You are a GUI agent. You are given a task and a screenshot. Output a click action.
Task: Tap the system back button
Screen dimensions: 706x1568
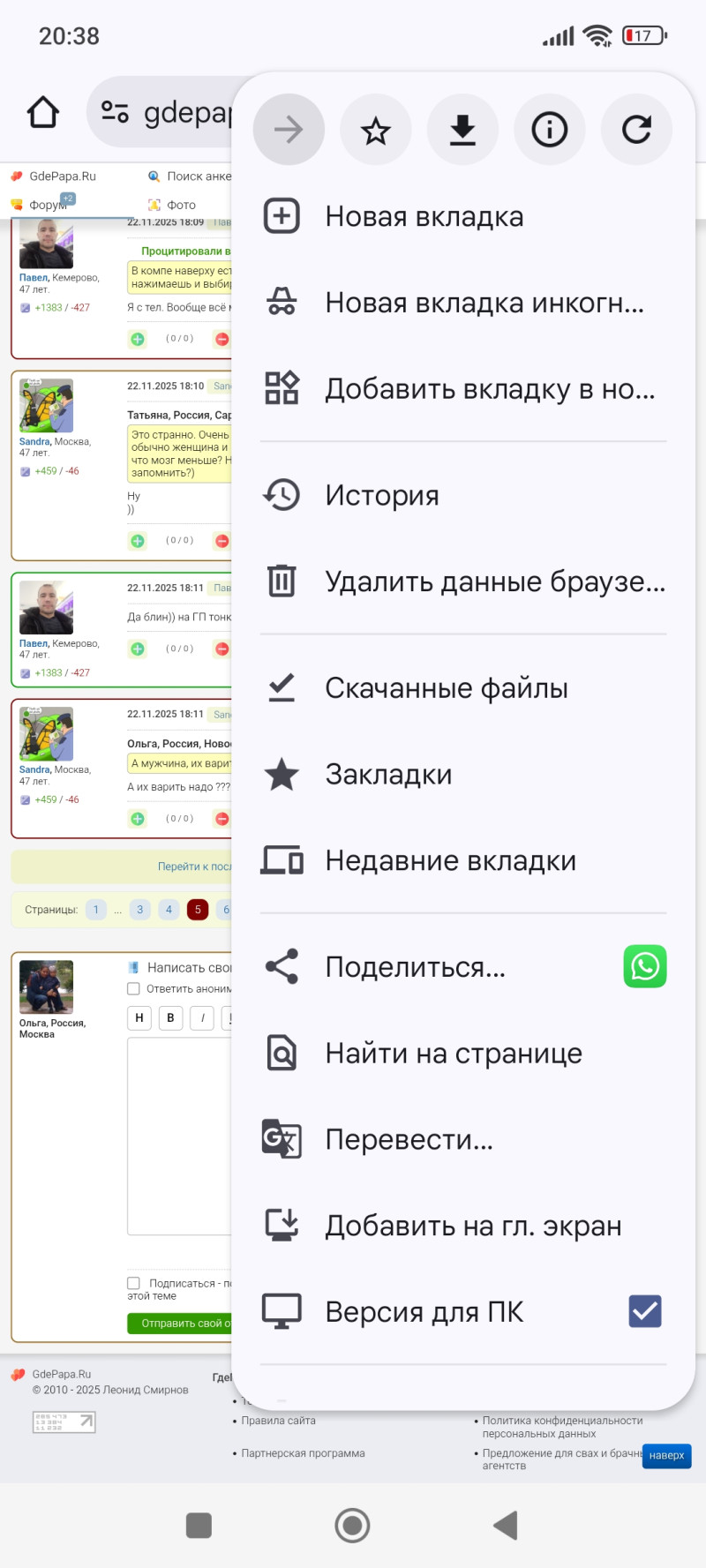(506, 1525)
